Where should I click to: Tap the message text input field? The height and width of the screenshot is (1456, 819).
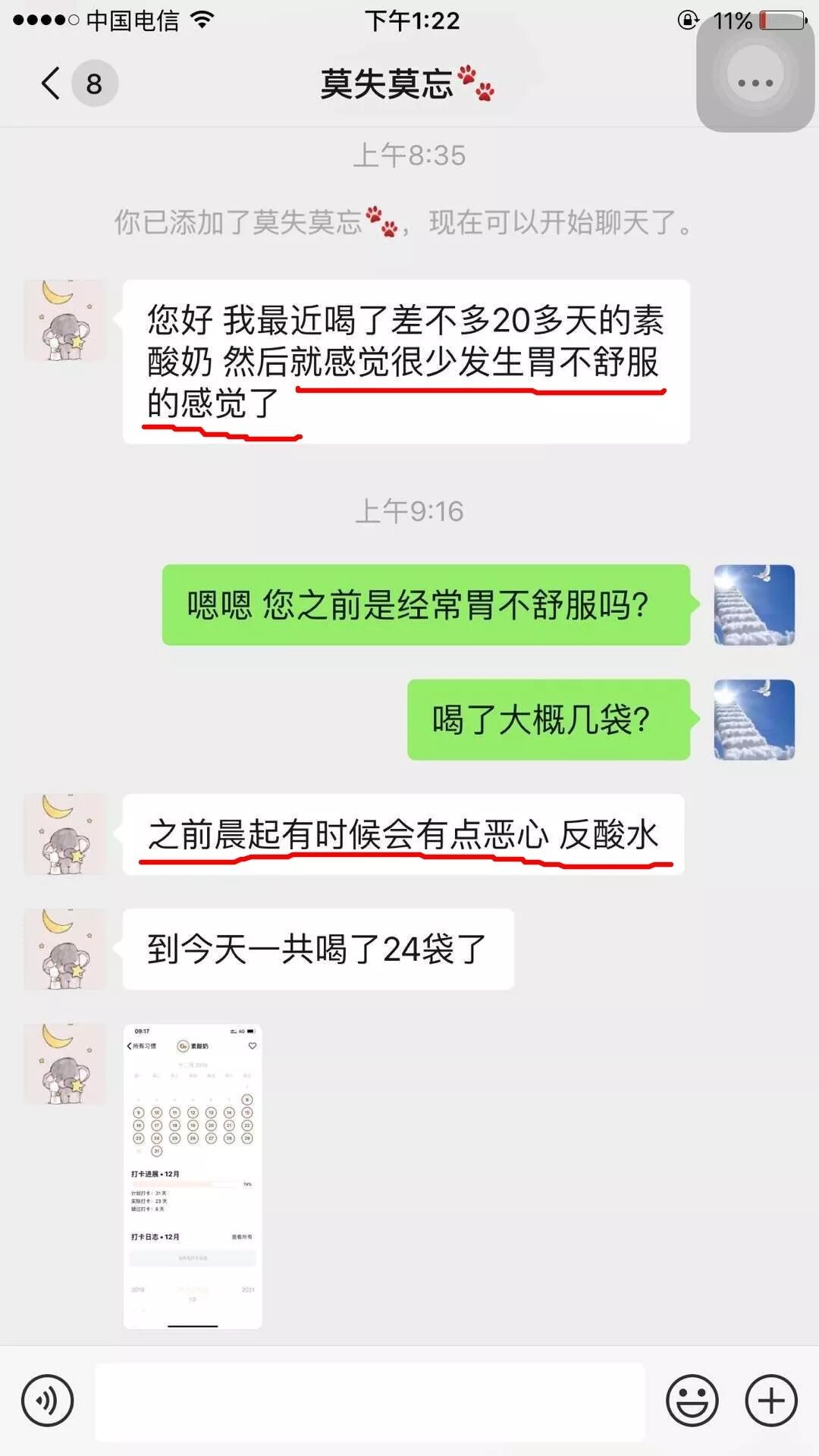(x=370, y=1401)
